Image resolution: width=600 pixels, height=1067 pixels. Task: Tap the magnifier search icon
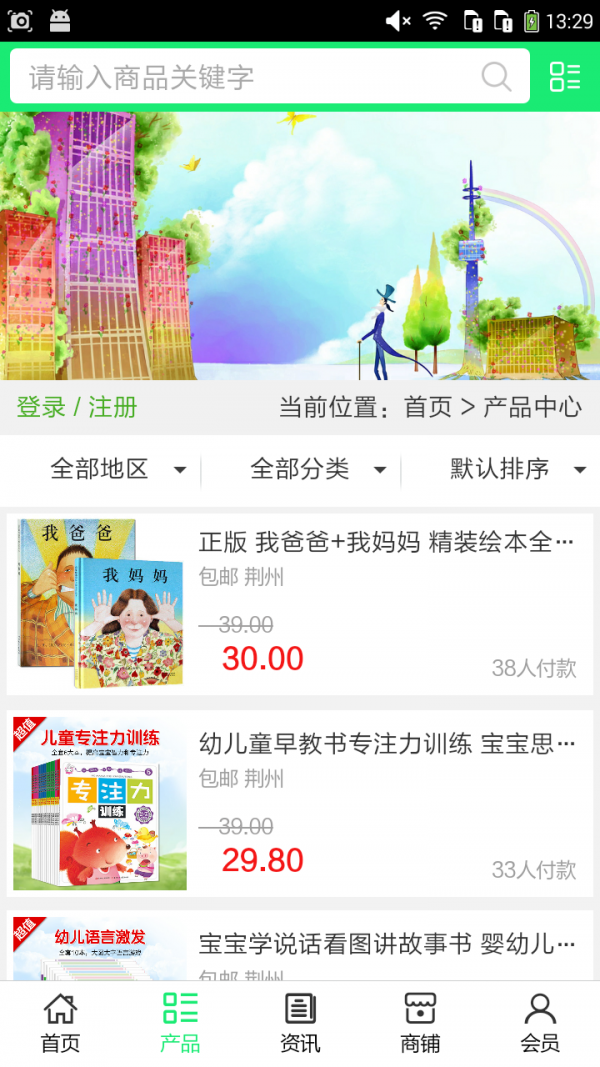pos(496,77)
